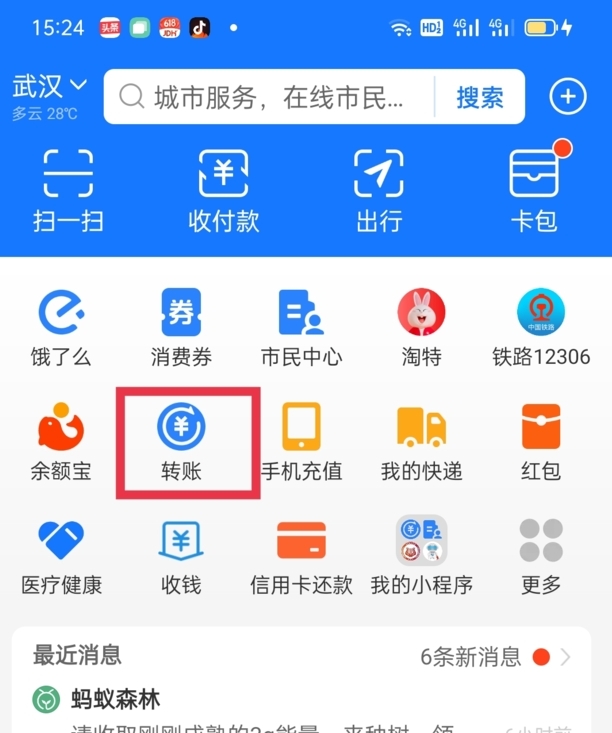Launch 饿了么 mini app

coord(61,328)
